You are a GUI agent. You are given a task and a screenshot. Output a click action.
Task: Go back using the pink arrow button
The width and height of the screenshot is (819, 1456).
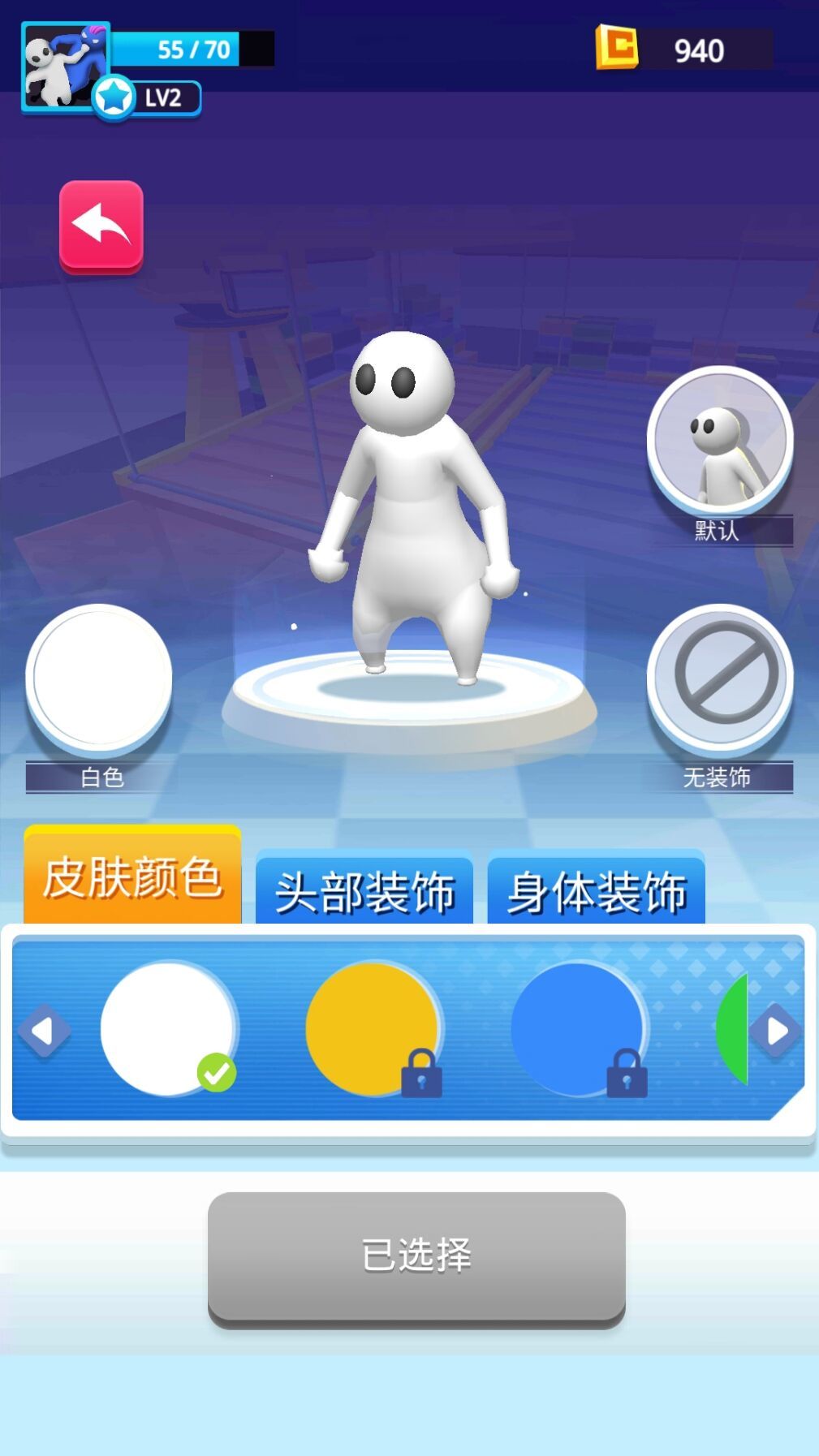[x=101, y=225]
